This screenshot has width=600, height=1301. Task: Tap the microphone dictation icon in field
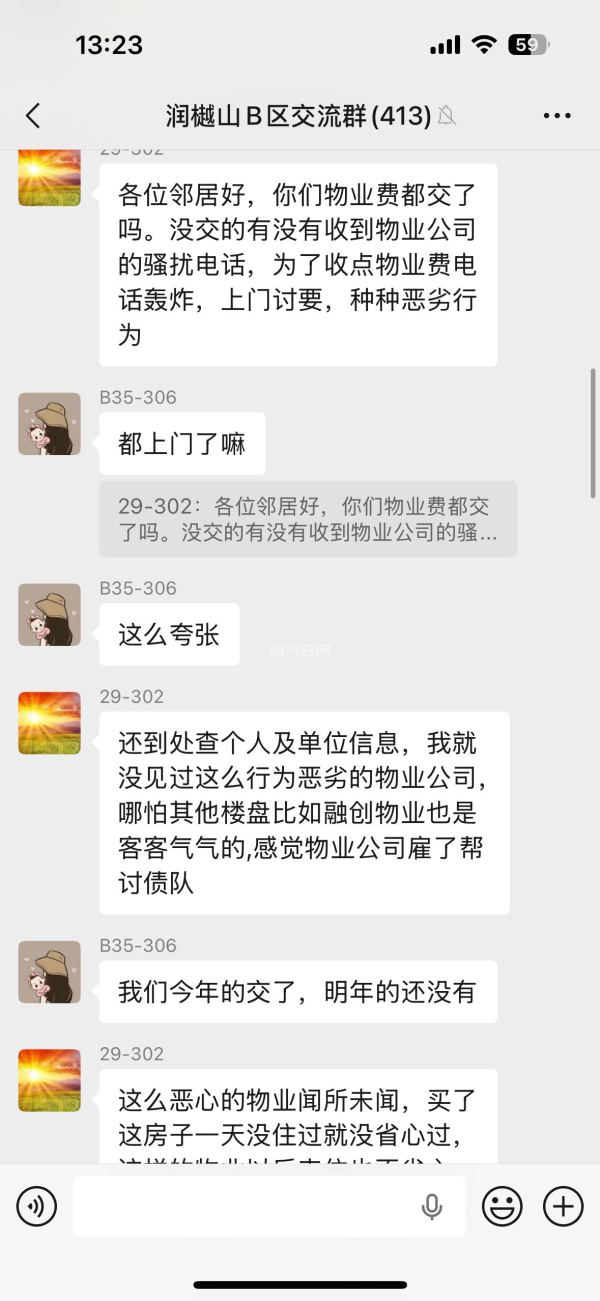coord(432,1207)
